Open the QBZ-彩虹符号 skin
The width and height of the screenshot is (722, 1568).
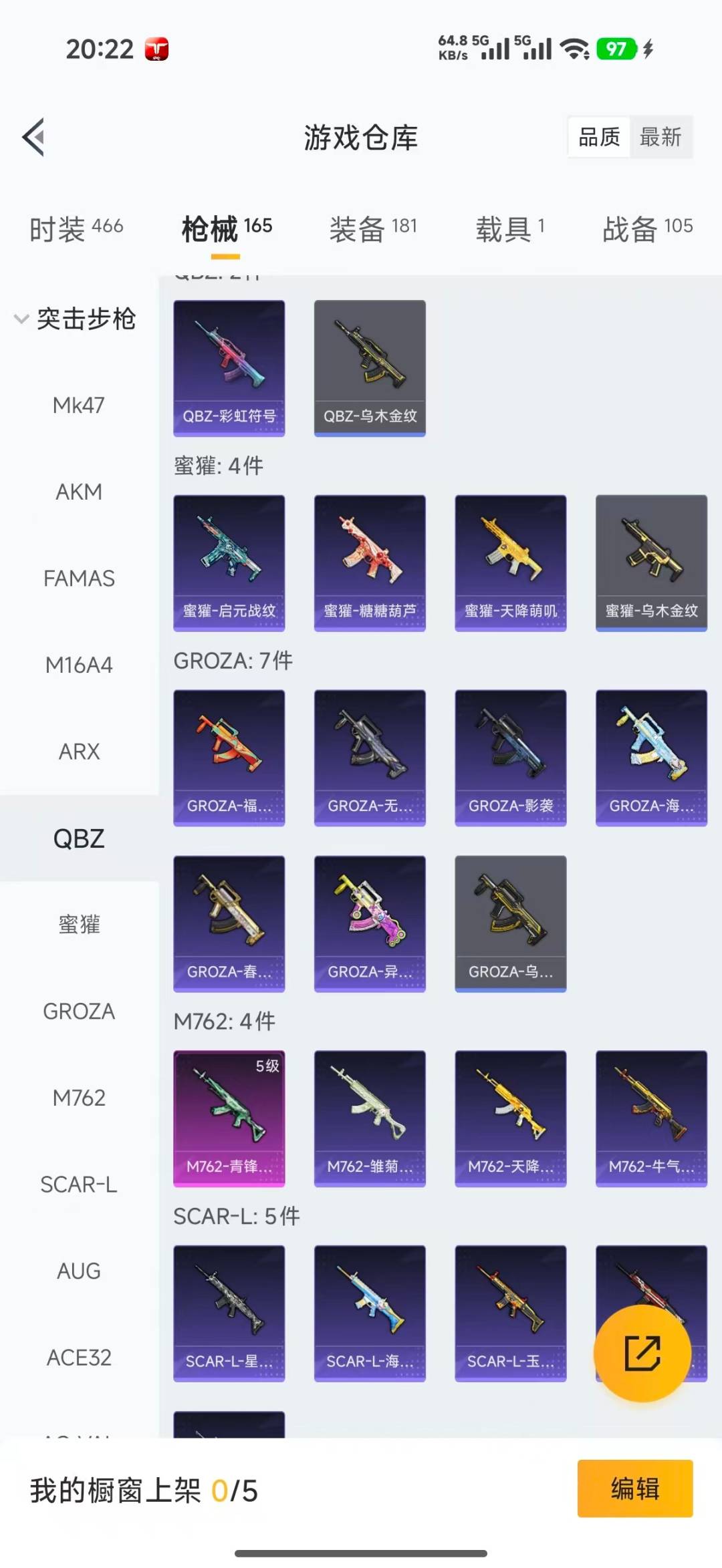pyautogui.click(x=229, y=367)
